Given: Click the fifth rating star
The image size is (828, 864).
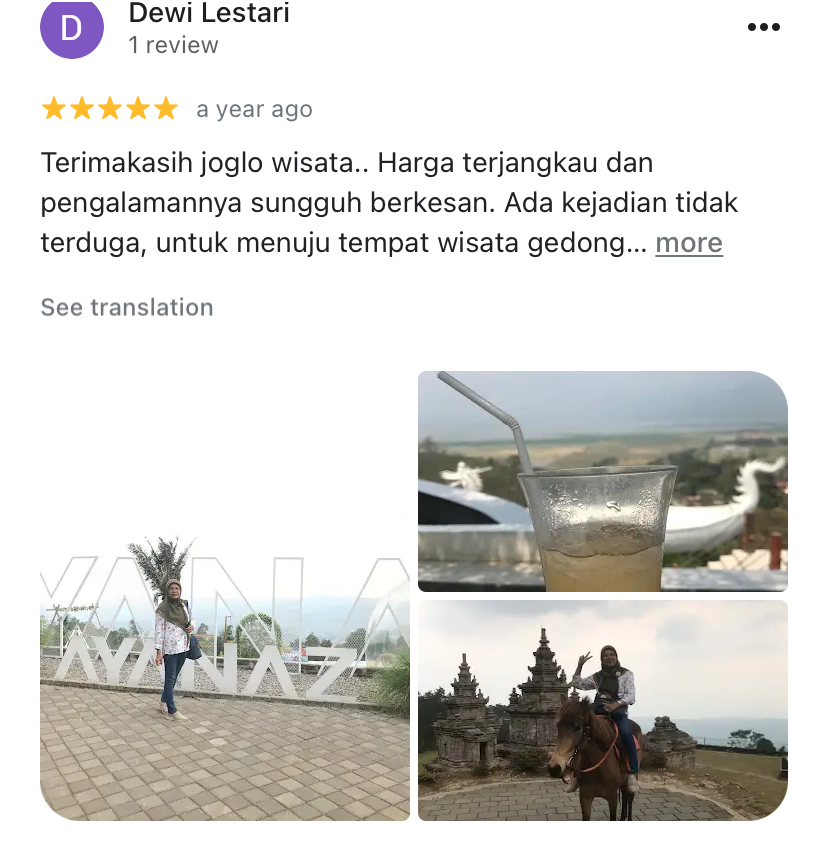Looking at the screenshot, I should click(164, 107).
